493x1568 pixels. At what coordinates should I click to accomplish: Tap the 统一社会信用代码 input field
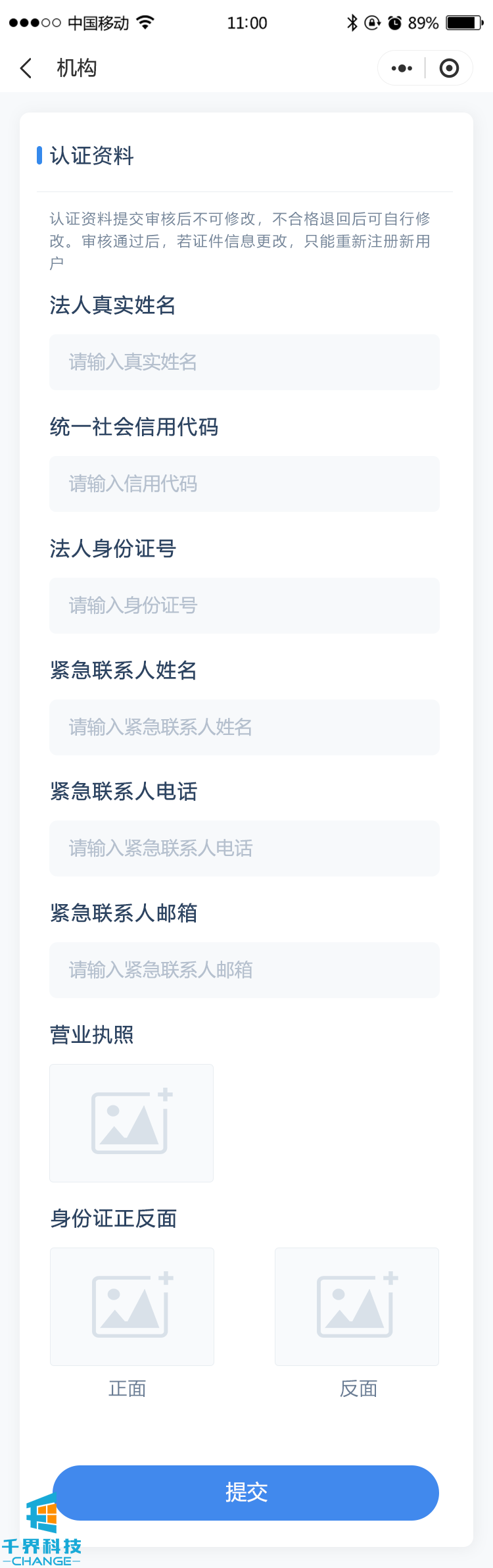[x=244, y=484]
